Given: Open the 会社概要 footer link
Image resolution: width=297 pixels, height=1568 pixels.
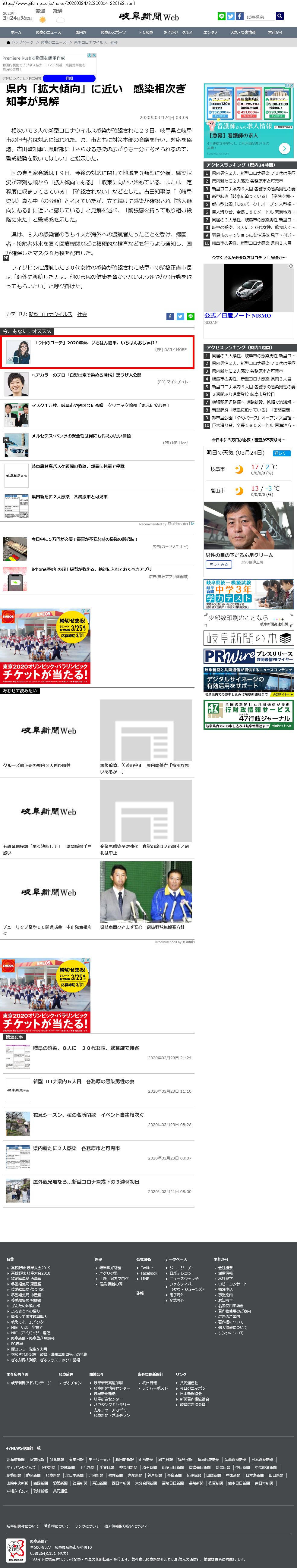Looking at the screenshot, I should [x=225, y=1268].
